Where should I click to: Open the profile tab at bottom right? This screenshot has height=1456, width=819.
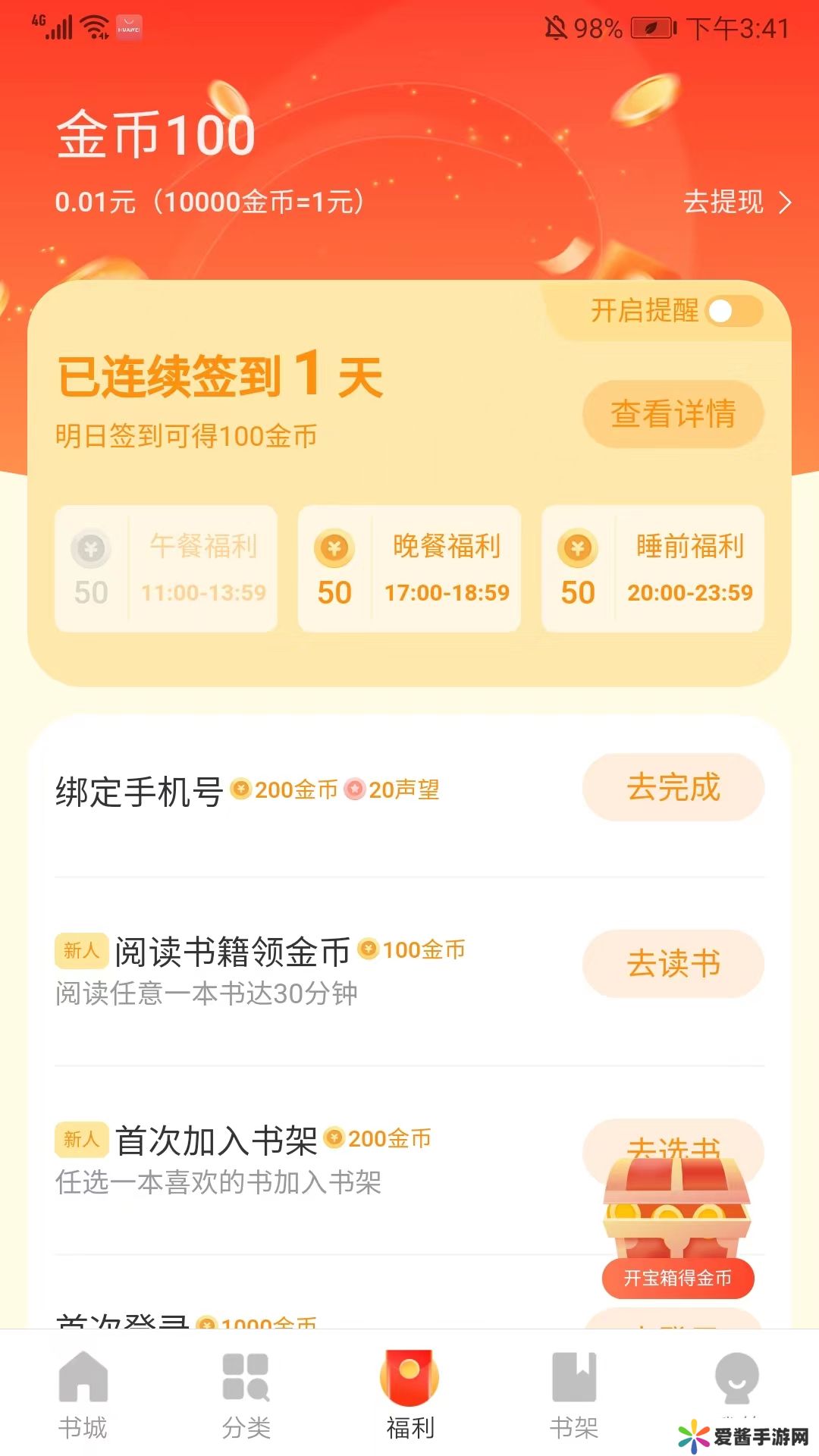coord(736,1380)
